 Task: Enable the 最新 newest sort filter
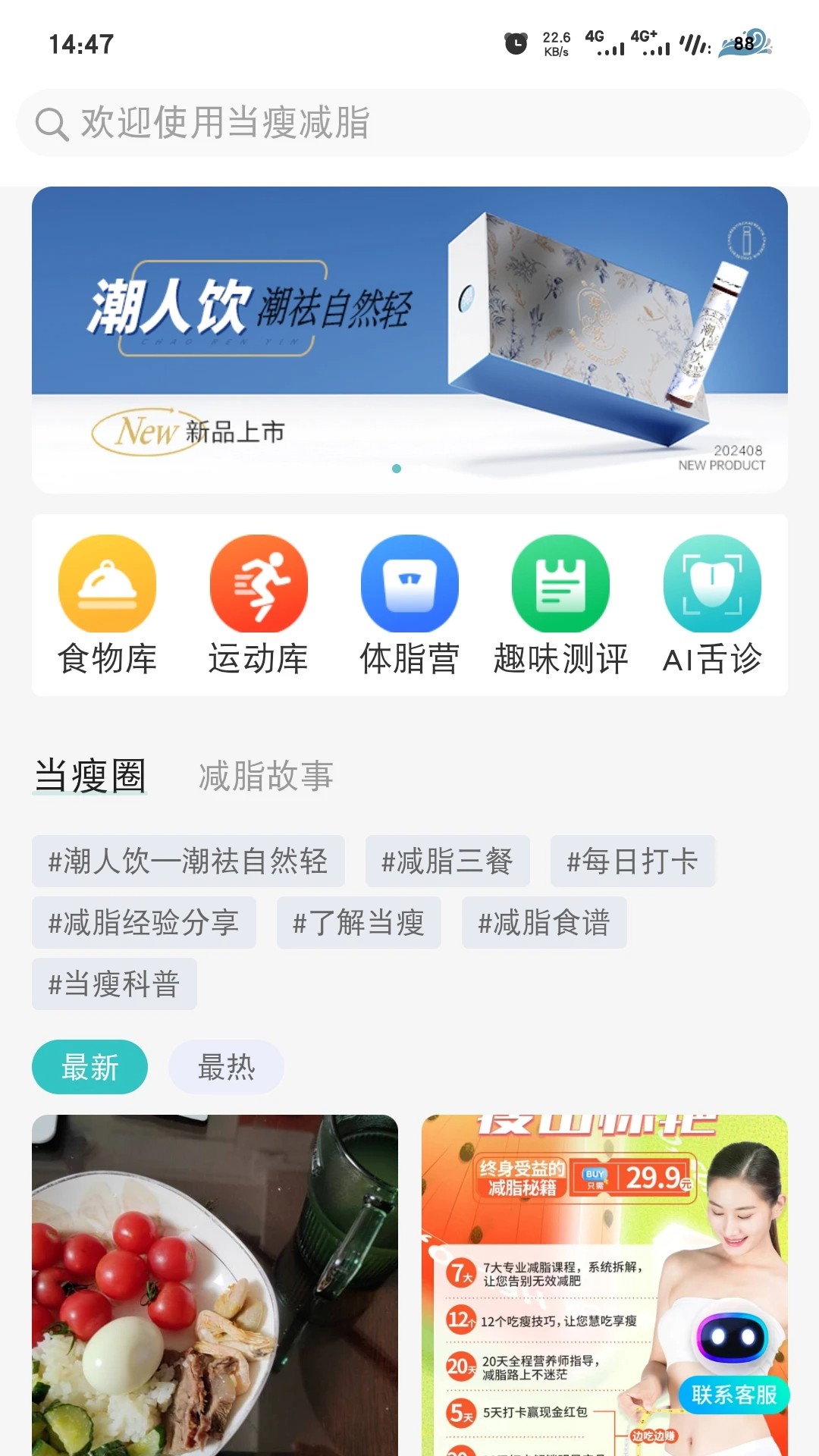[x=89, y=1067]
